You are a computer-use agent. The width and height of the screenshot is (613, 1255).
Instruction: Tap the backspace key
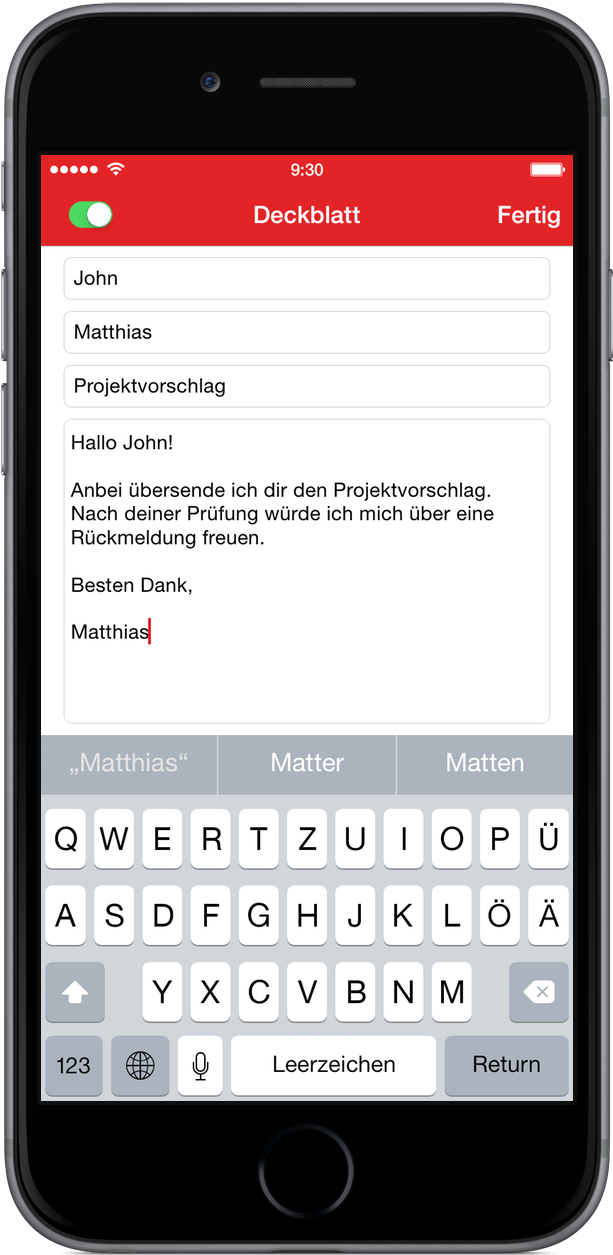(x=539, y=992)
